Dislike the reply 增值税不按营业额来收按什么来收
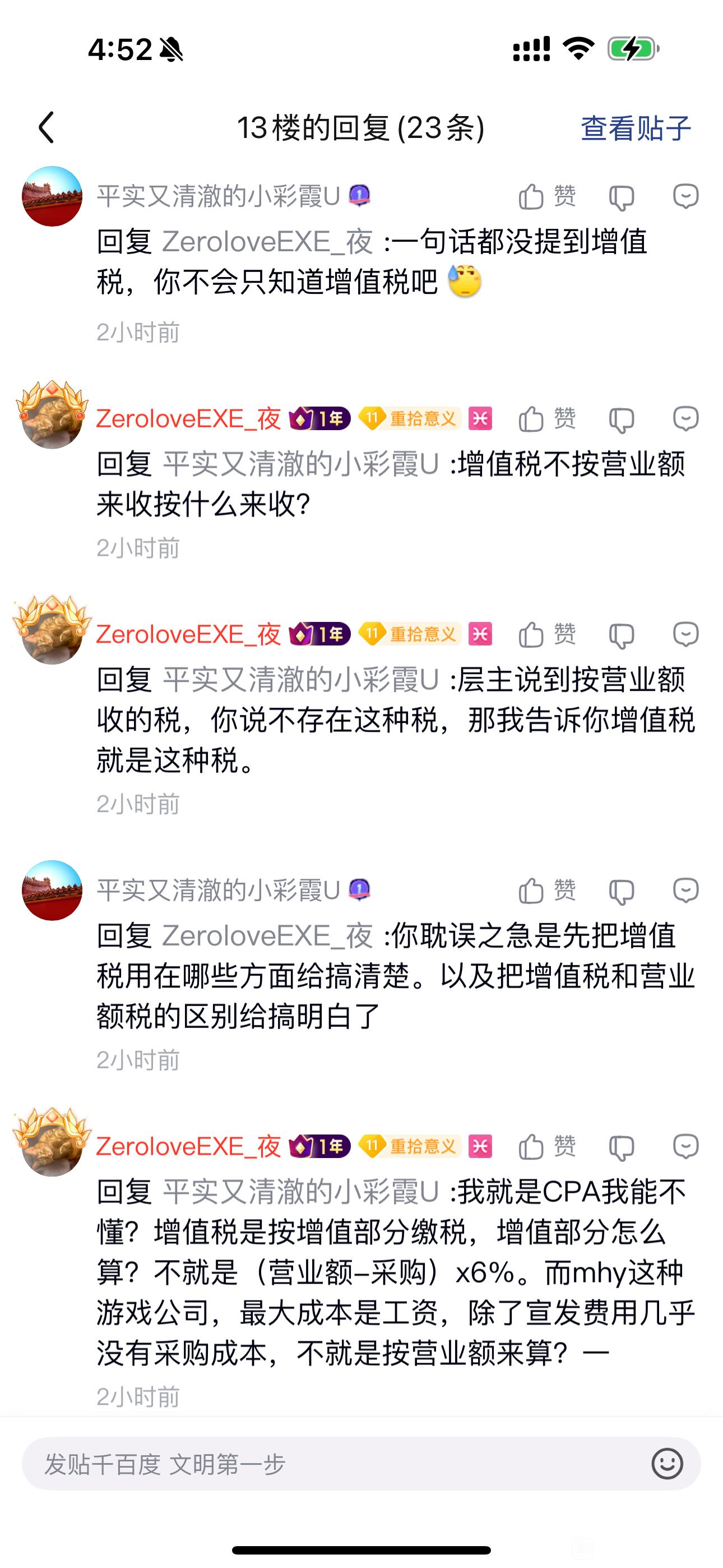This screenshot has height=1568, width=723. click(622, 419)
